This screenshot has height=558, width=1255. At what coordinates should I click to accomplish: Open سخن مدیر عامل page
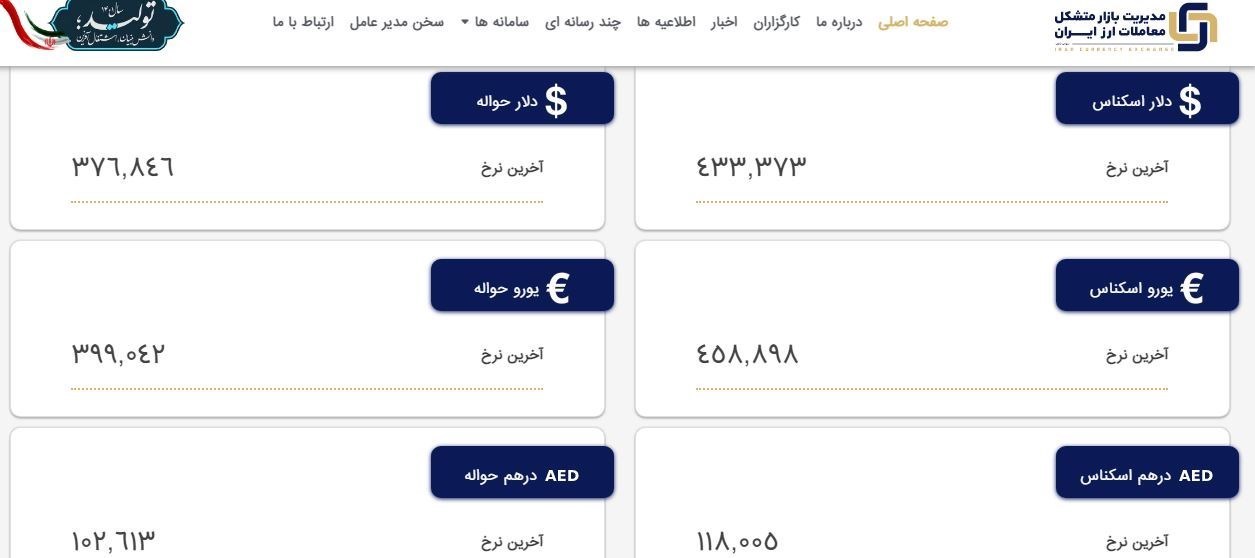pyautogui.click(x=397, y=22)
